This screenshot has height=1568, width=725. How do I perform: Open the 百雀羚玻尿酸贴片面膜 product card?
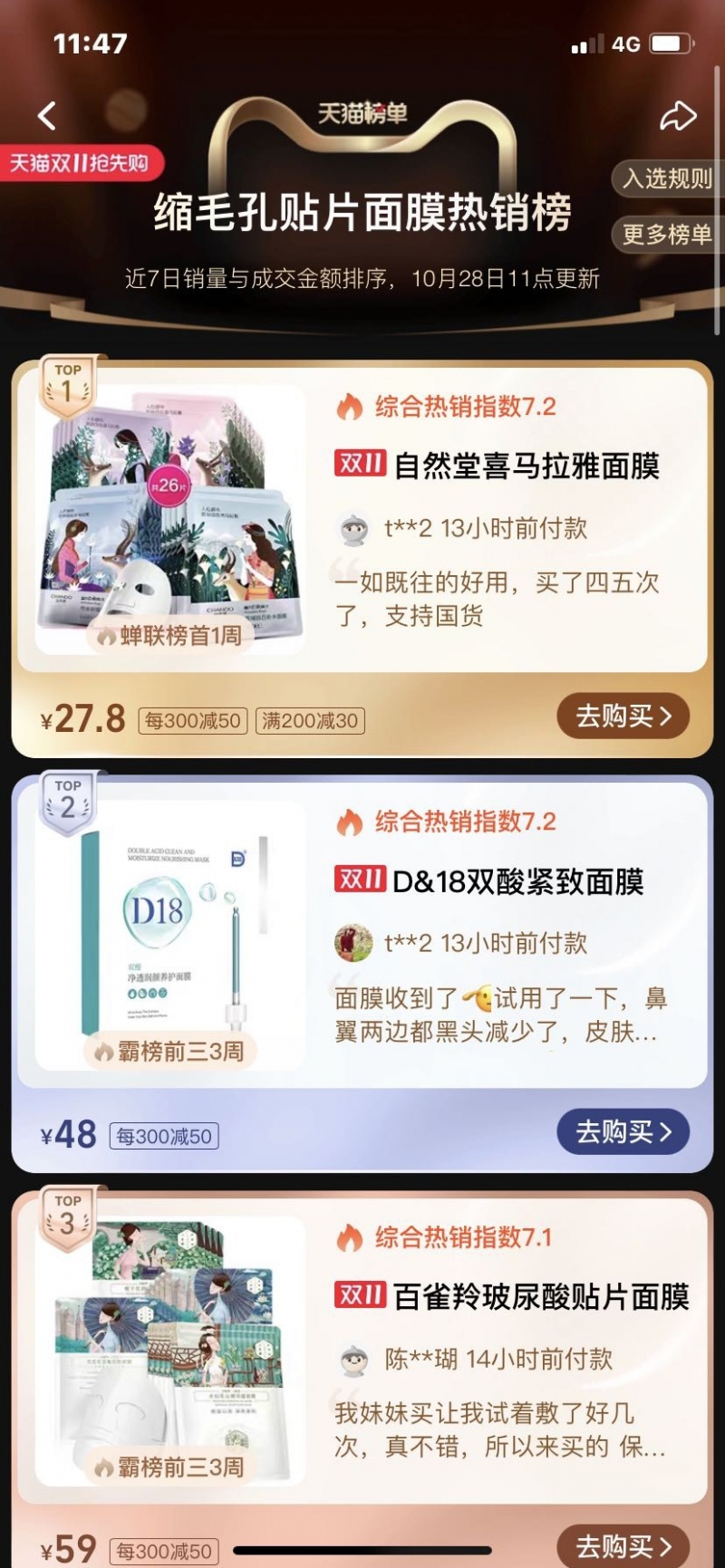point(540,1296)
